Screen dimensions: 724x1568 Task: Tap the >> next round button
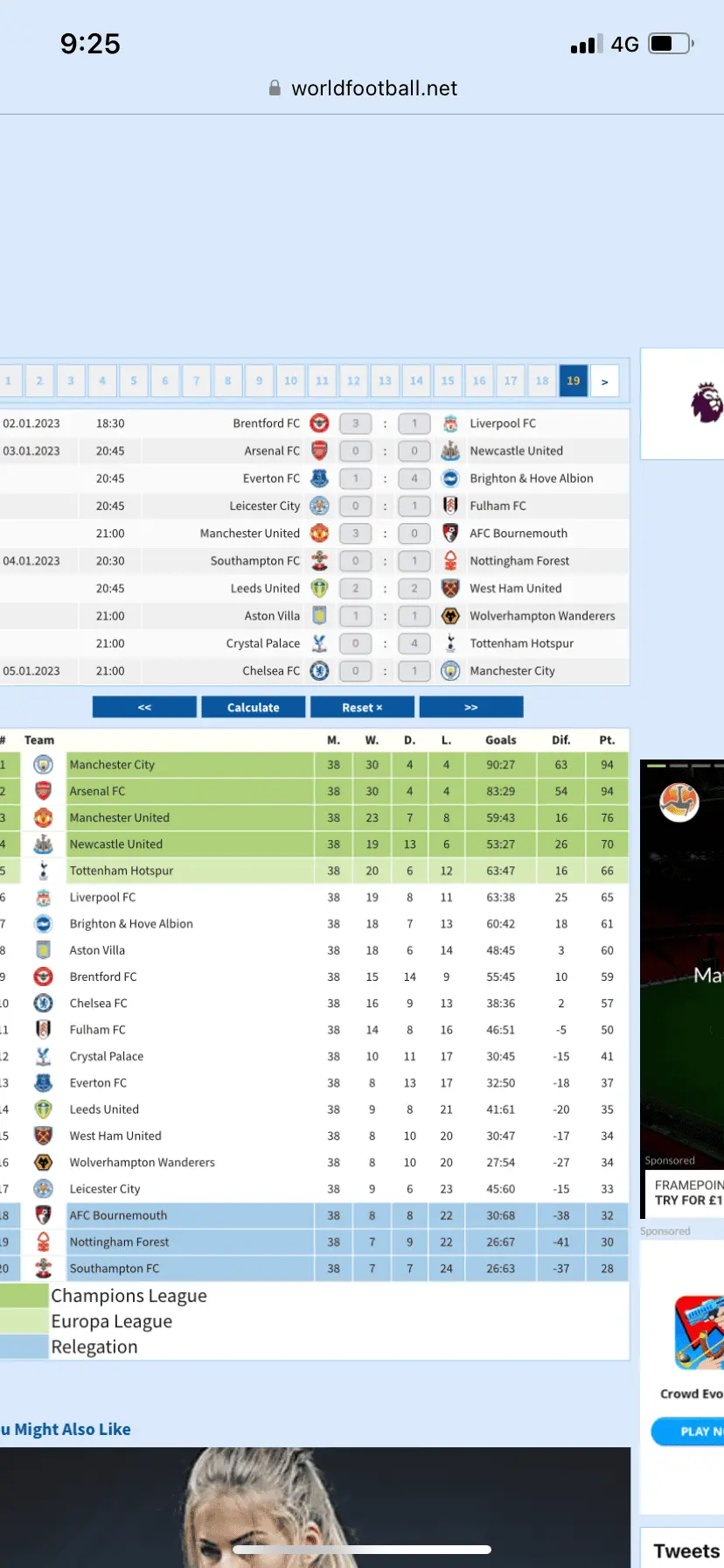471,707
